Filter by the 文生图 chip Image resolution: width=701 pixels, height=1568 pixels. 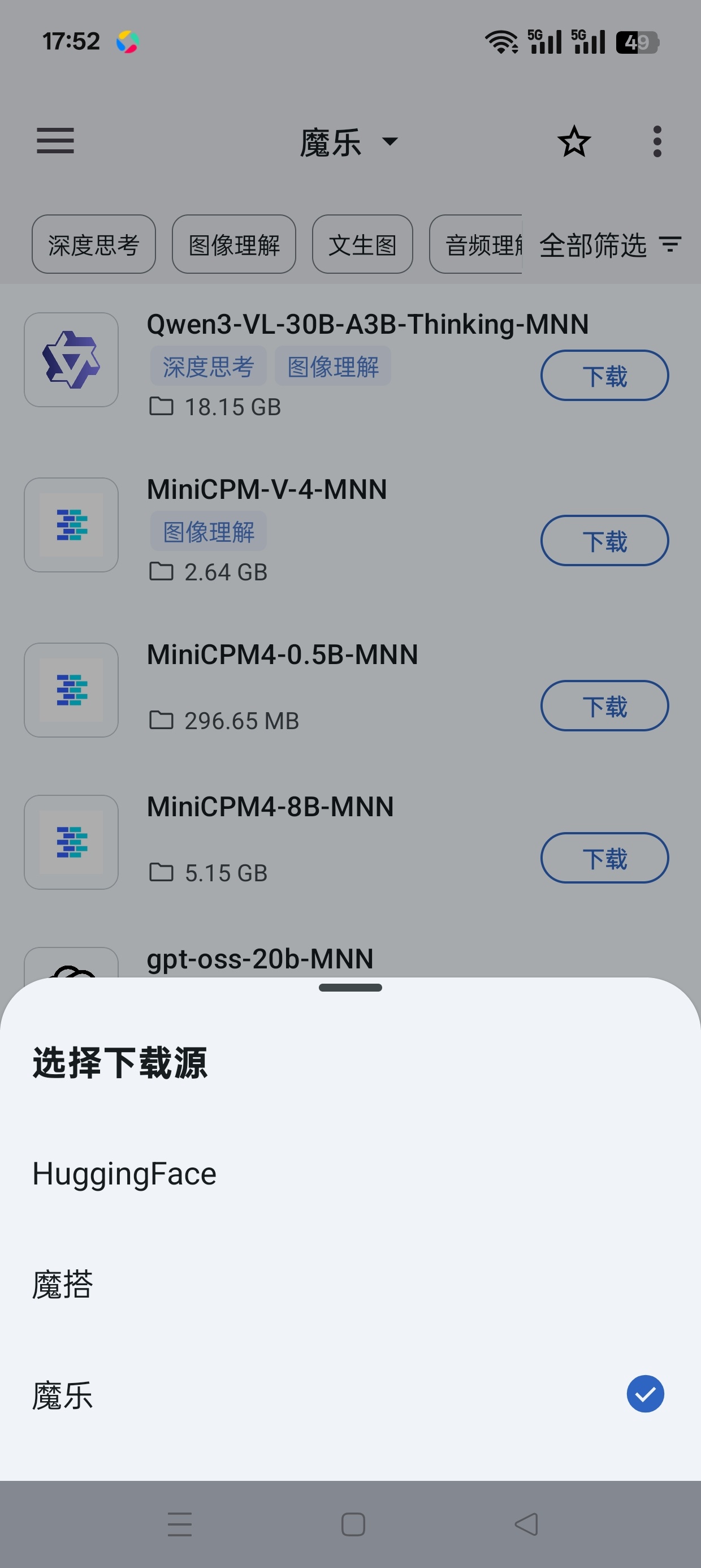[363, 245]
